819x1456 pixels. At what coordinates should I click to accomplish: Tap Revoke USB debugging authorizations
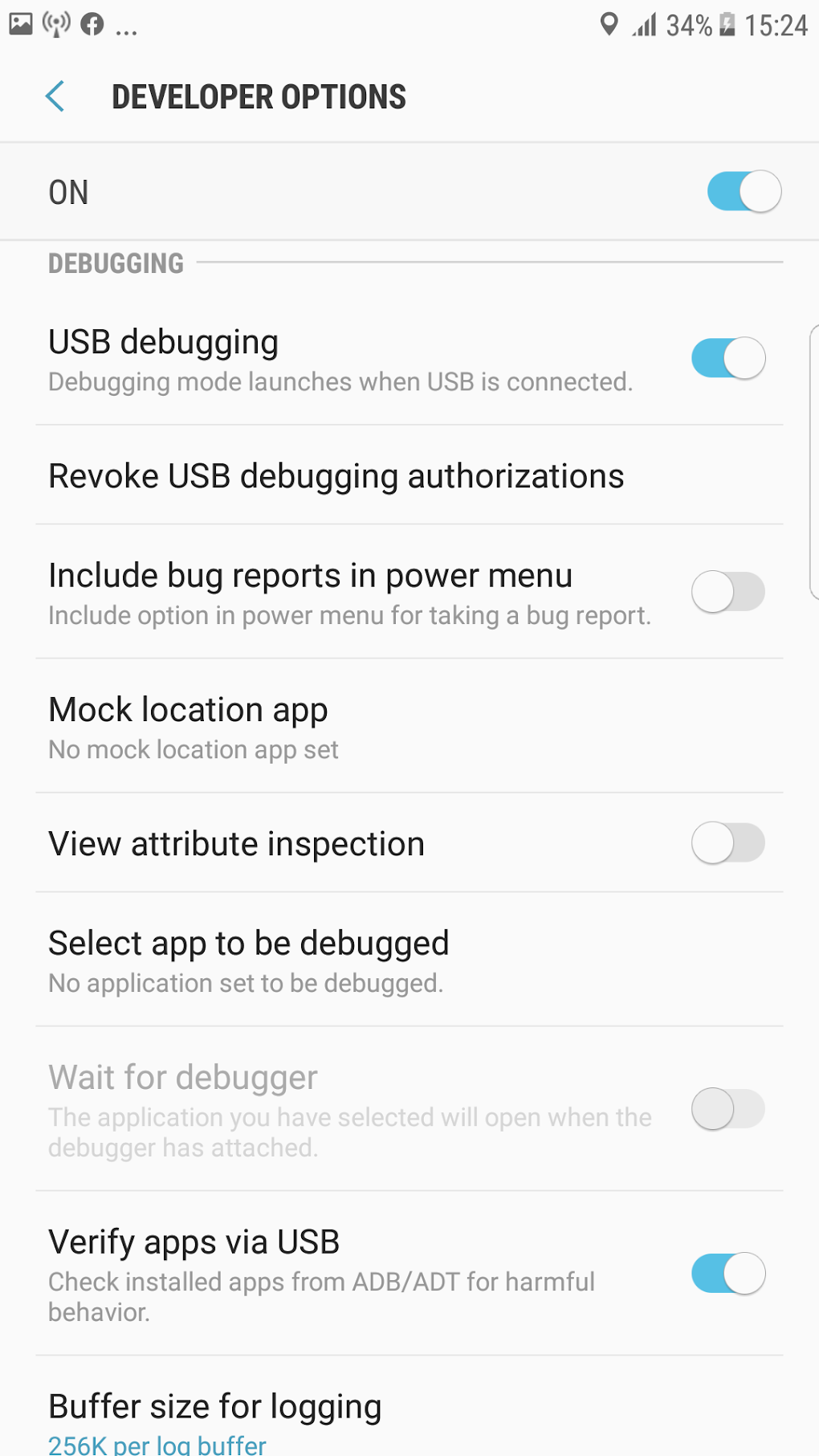click(336, 475)
